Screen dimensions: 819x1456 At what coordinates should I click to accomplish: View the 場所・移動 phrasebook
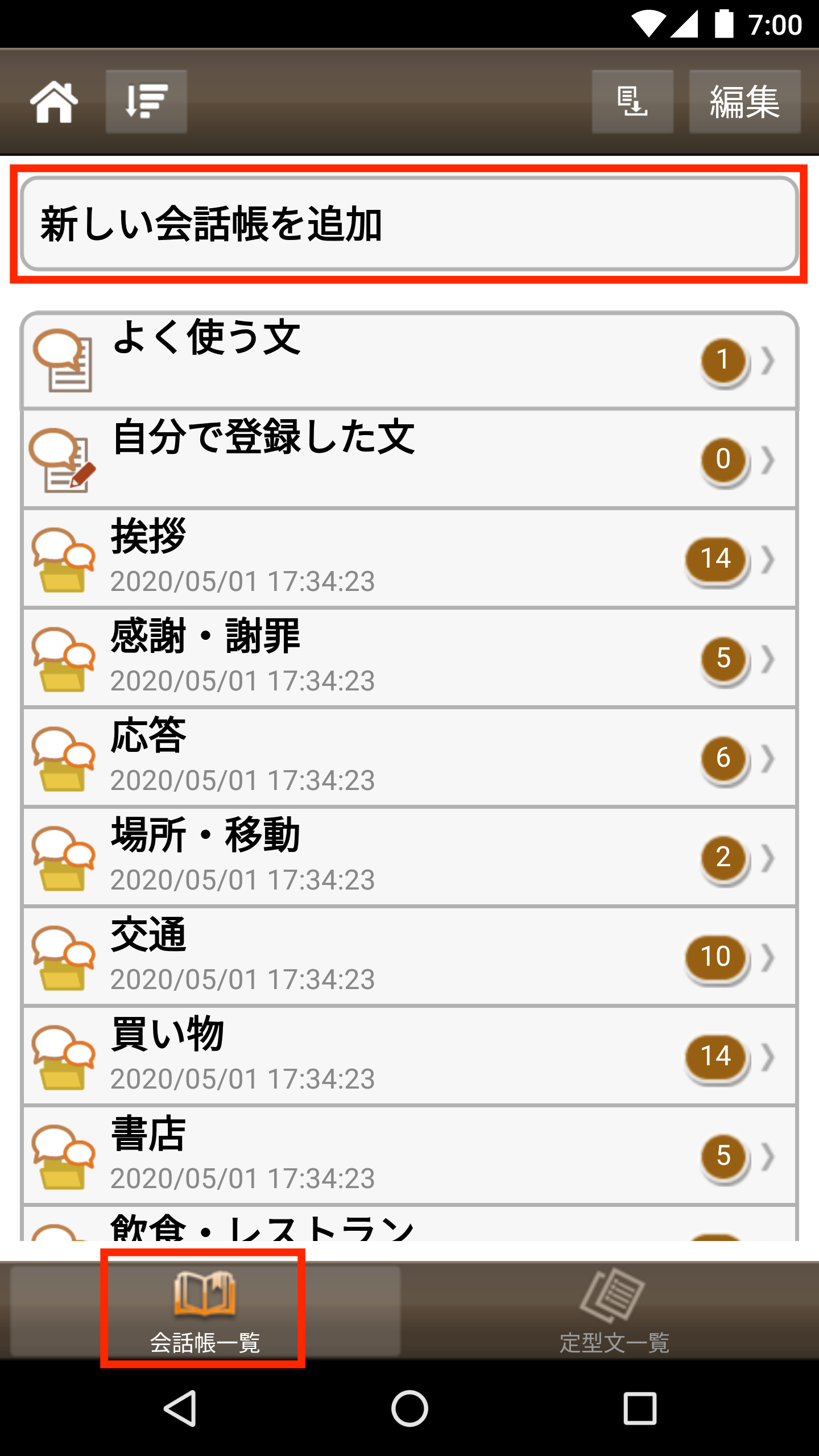tap(409, 857)
